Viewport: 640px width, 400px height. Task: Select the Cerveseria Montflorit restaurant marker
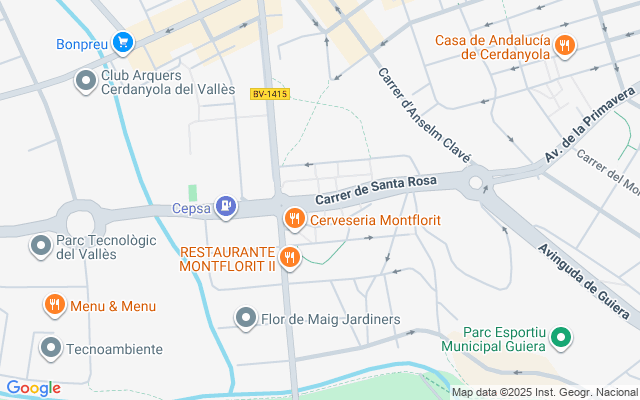pos(294,218)
